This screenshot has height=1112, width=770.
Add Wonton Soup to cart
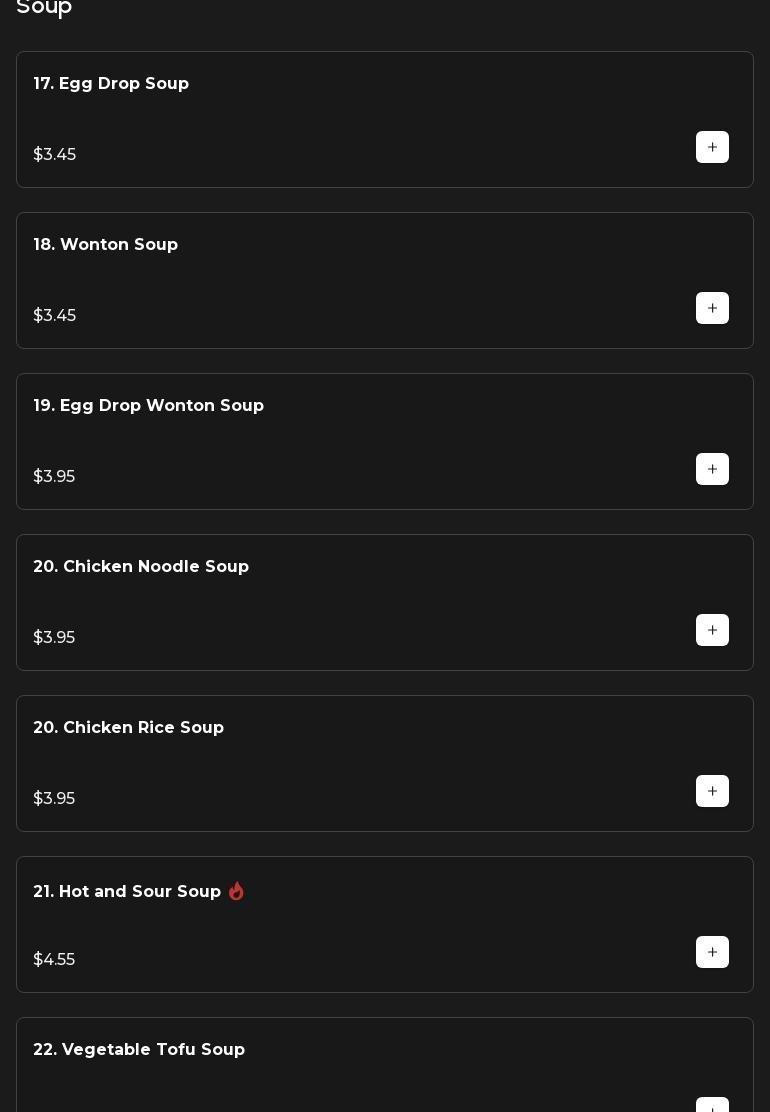click(712, 308)
